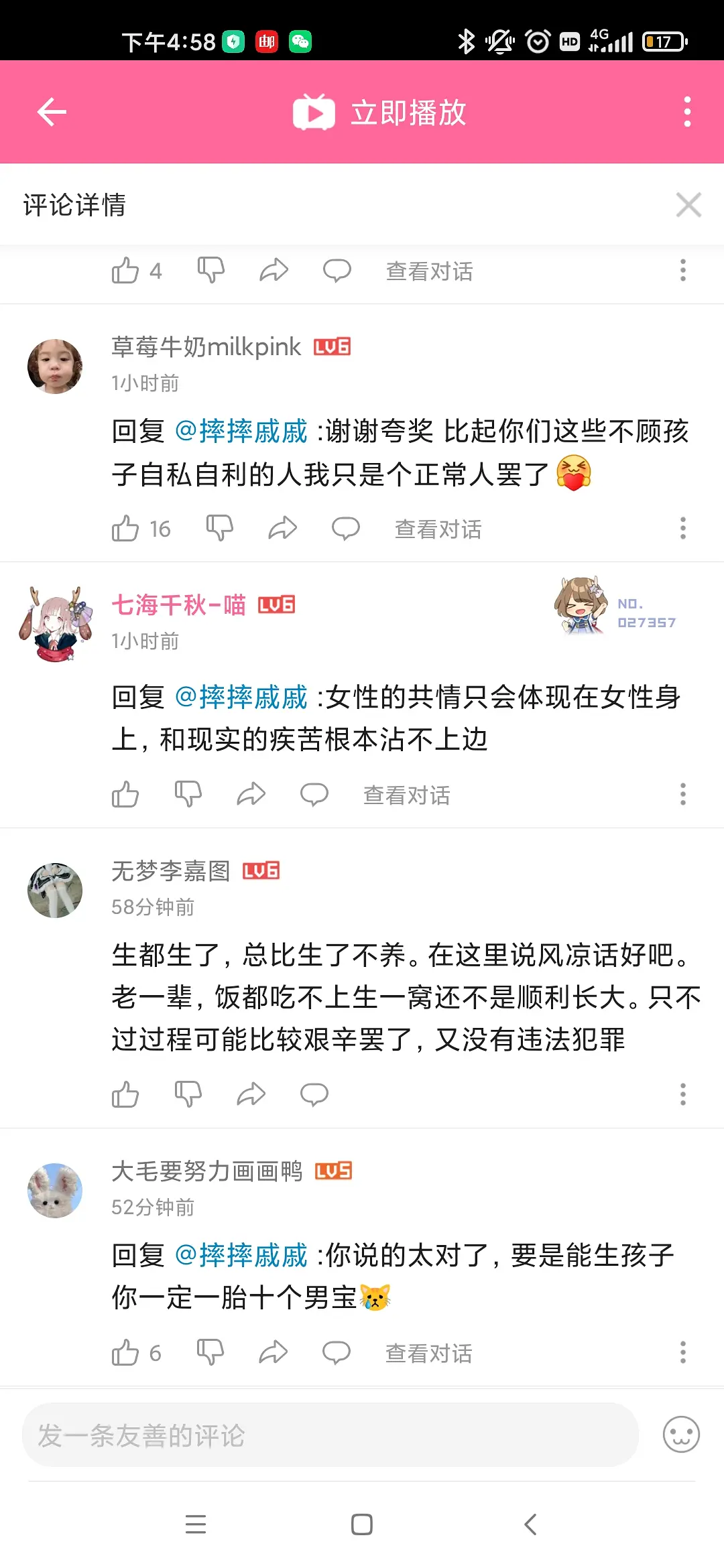724x1568 pixels.
Task: Dislike 草莓牛奶milkpink's reply
Action: tap(219, 529)
